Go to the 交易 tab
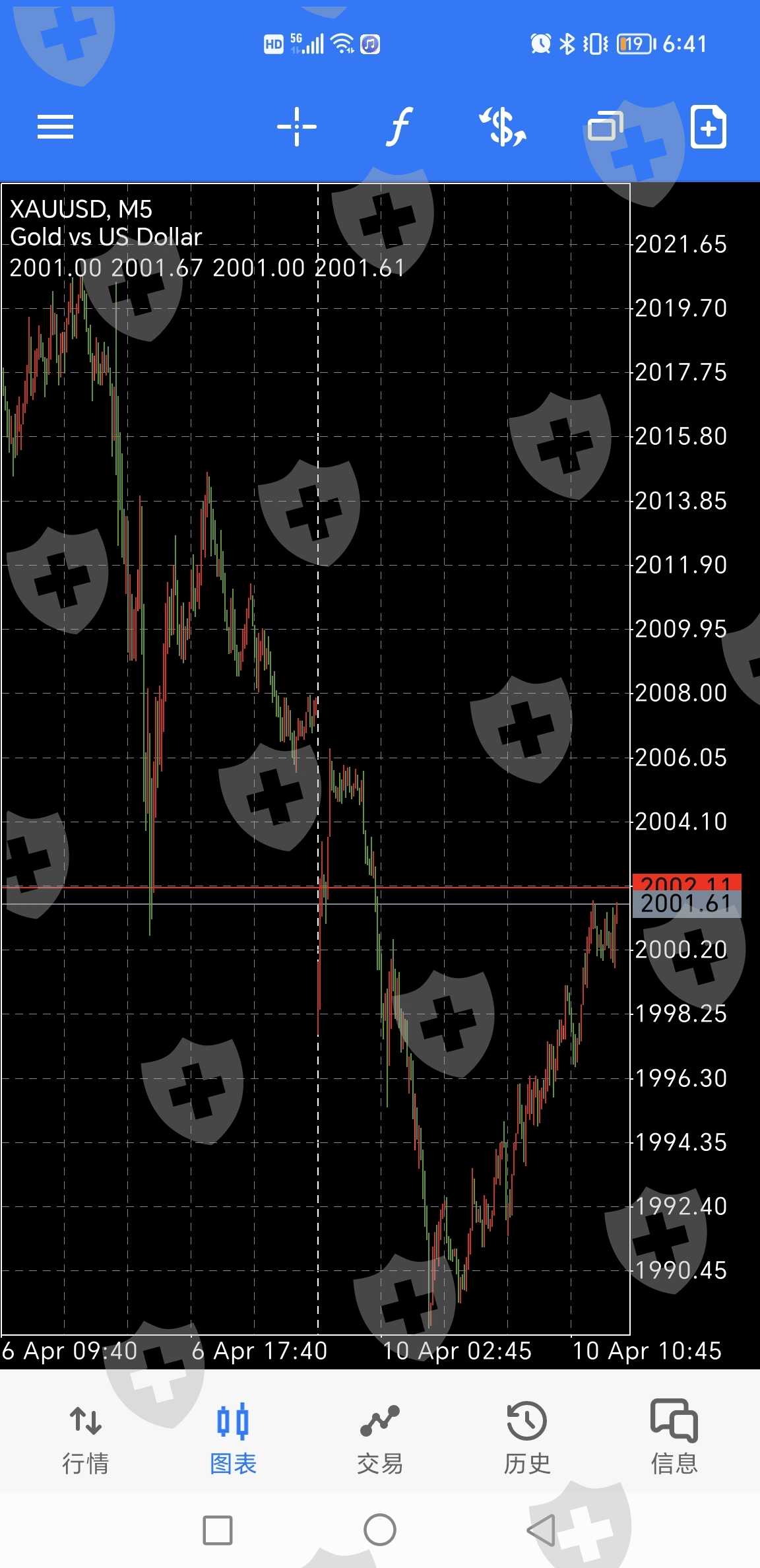This screenshot has width=760, height=1568. [380, 1440]
